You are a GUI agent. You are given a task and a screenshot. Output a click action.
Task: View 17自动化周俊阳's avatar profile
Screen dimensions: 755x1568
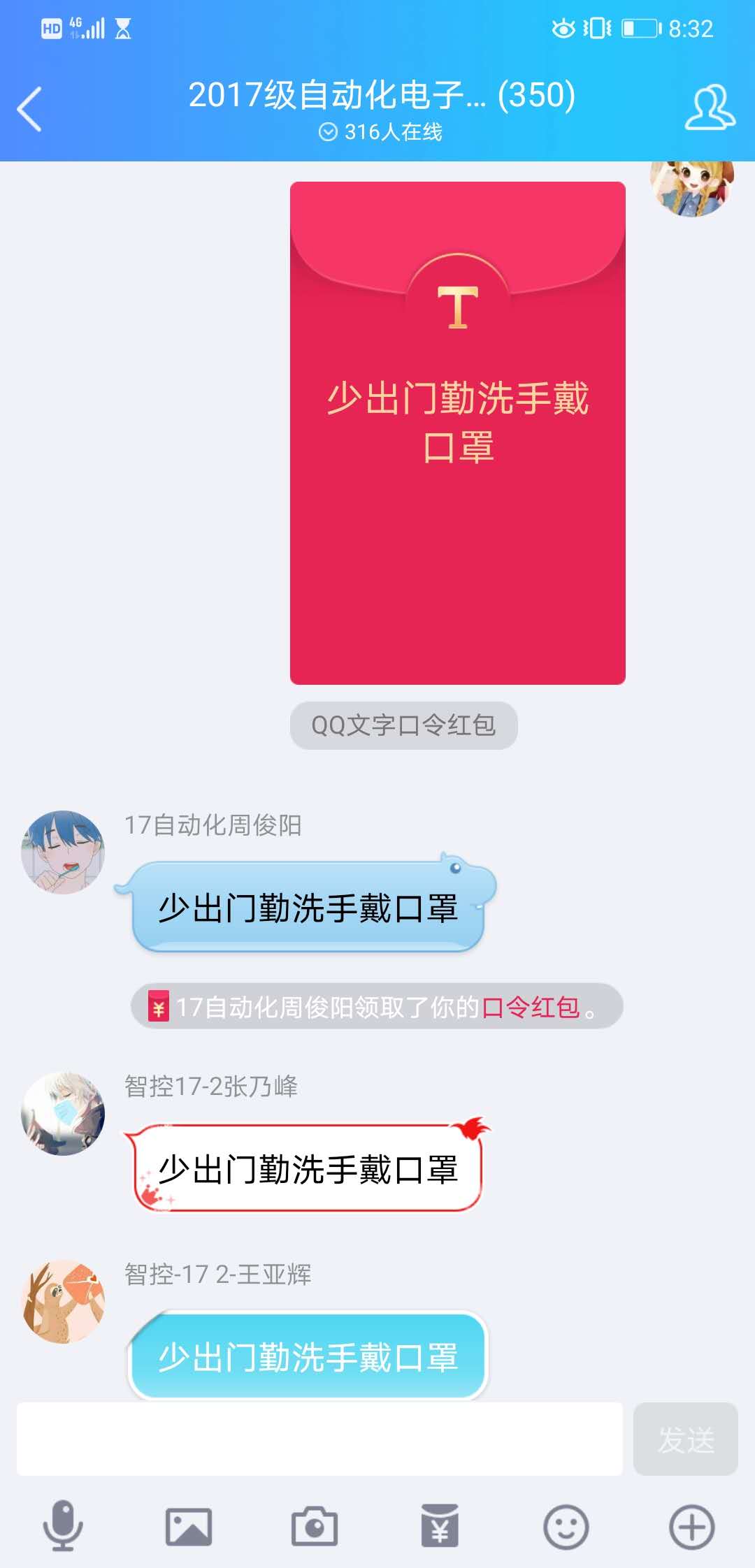pos(63,852)
